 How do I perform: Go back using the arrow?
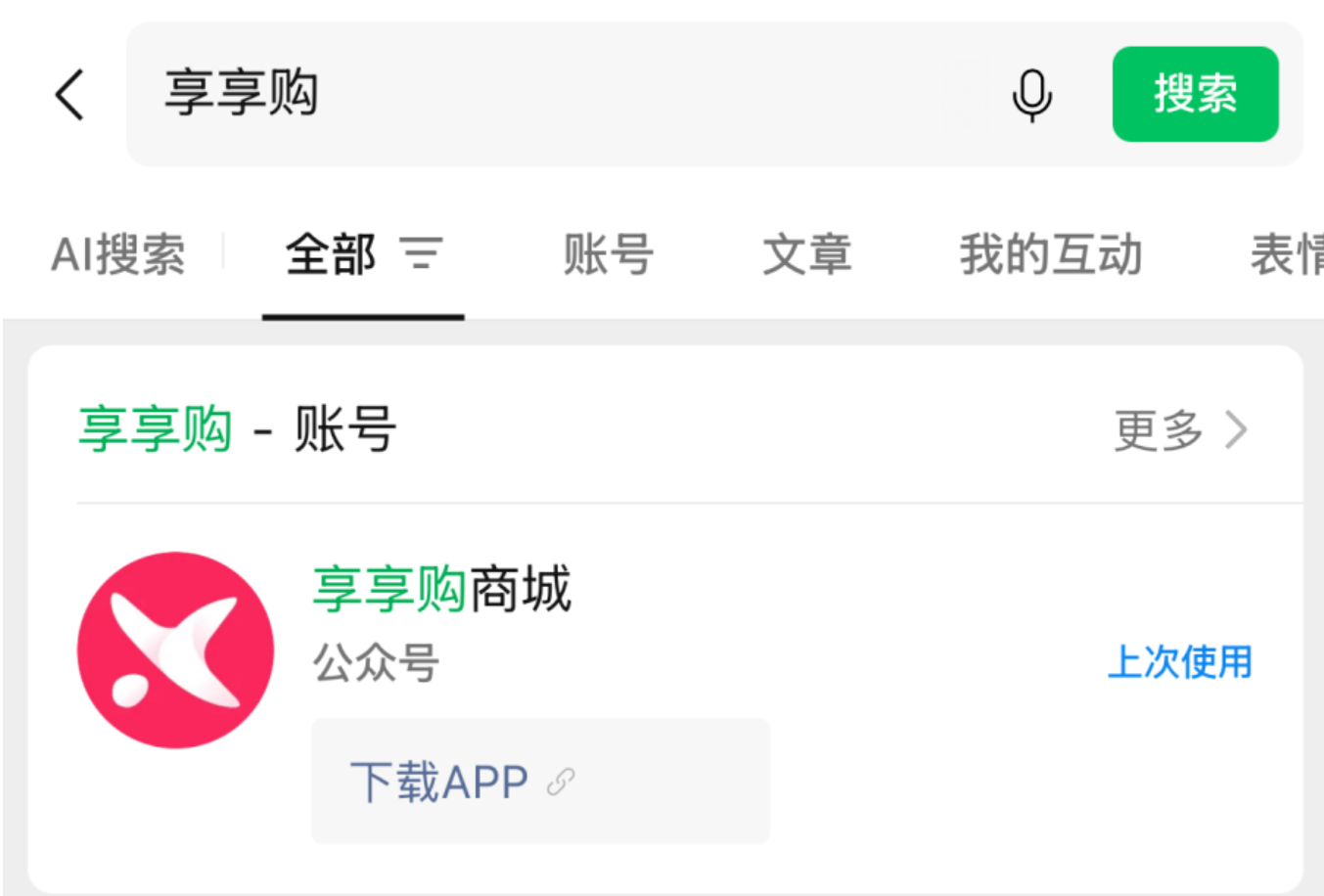[69, 95]
